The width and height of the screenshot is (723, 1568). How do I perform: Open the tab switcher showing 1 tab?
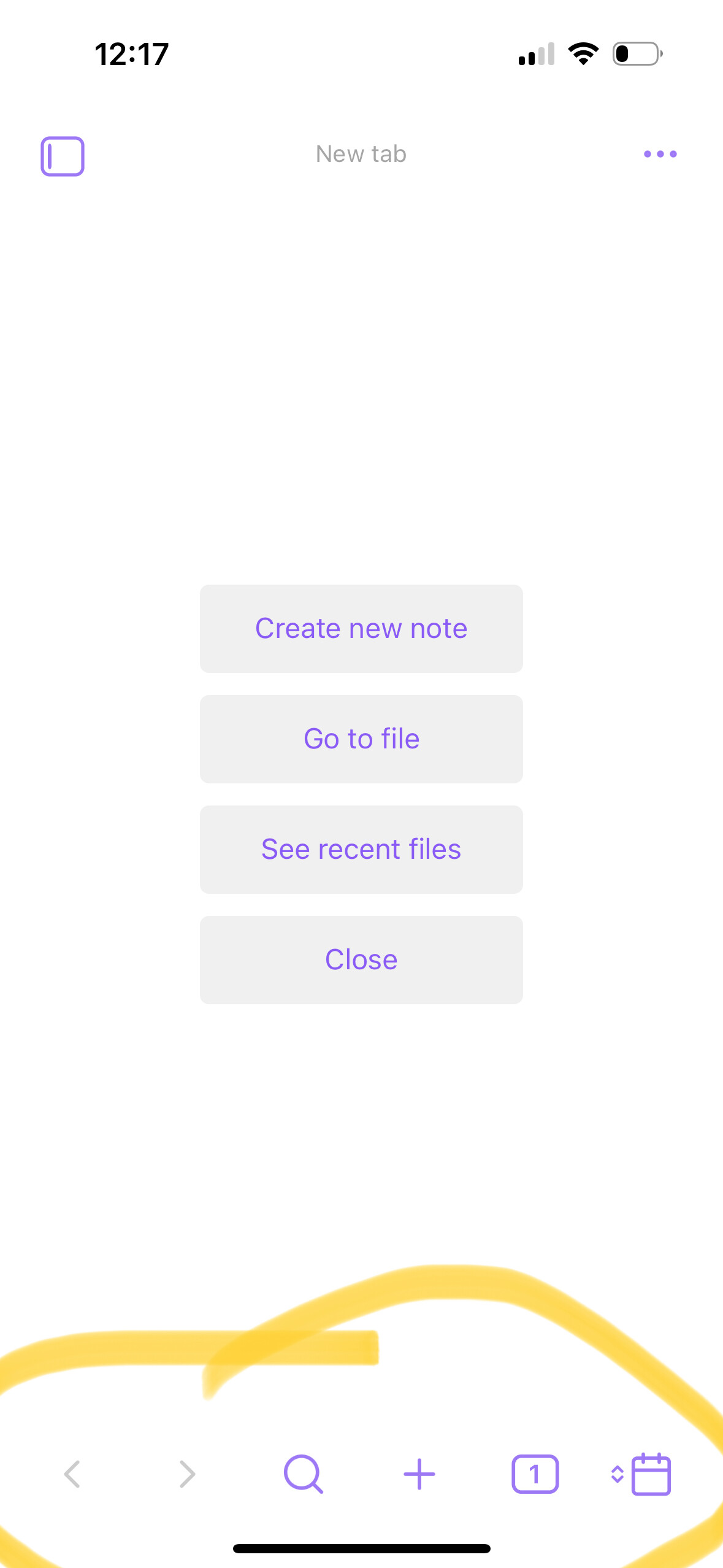click(535, 1474)
